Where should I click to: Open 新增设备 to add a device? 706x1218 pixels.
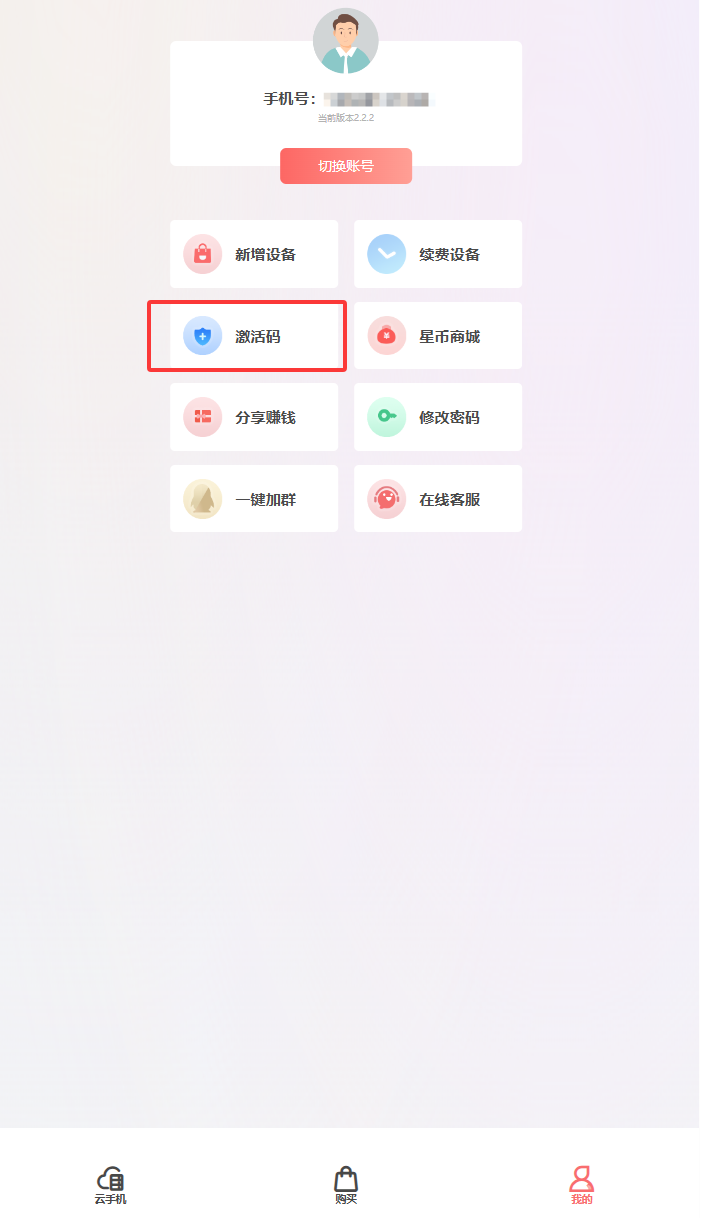pyautogui.click(x=254, y=254)
